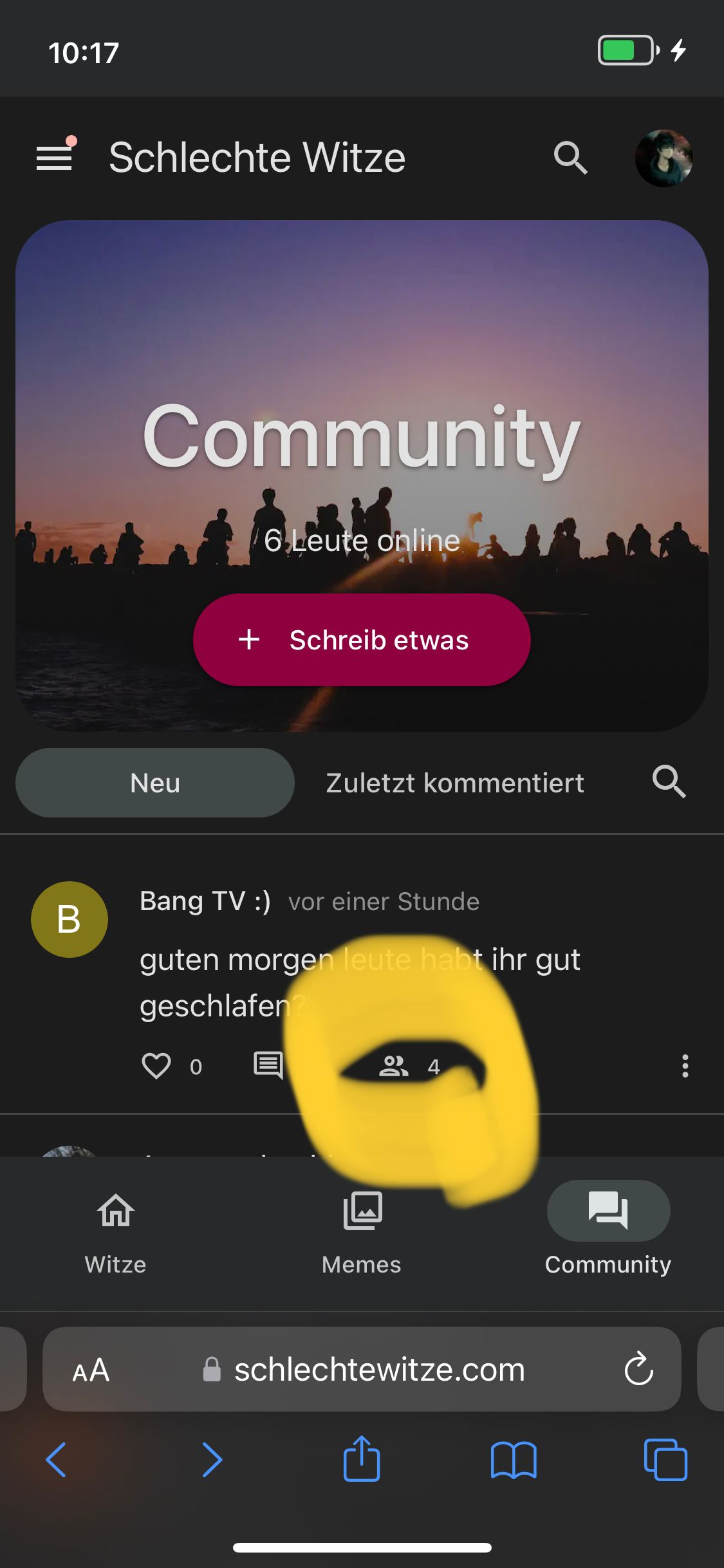Viewport: 724px width, 1568px height.
Task: Open the AA page settings menu
Action: pyautogui.click(x=91, y=1370)
